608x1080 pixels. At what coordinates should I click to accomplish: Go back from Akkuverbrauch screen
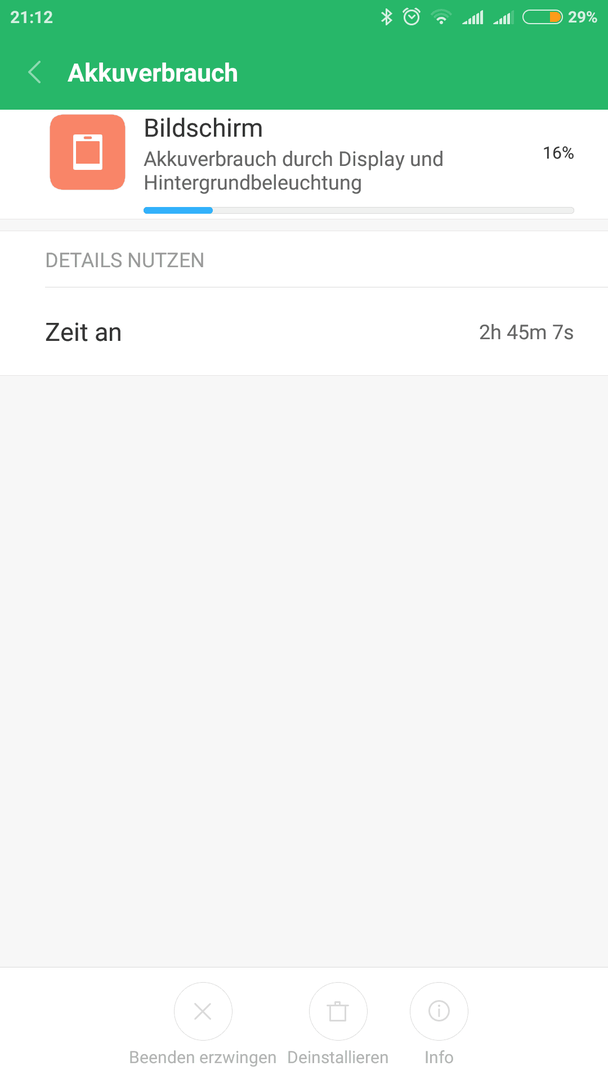[x=35, y=73]
